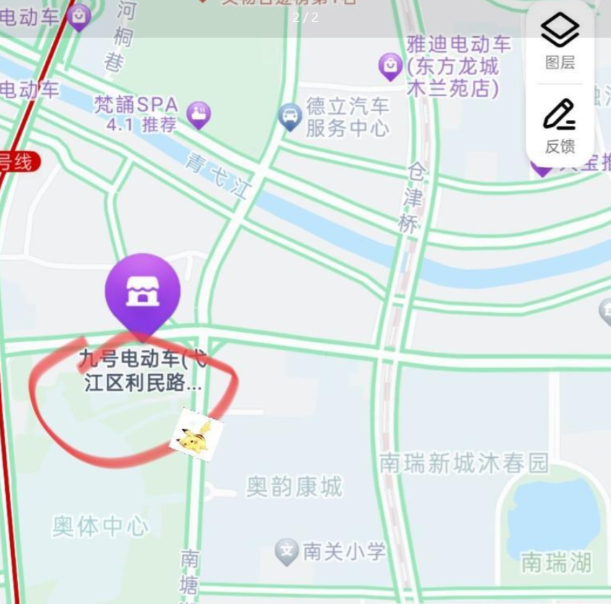Select the 德立汽车服务中心 marker
Image resolution: width=611 pixels, height=604 pixels.
pos(290,117)
